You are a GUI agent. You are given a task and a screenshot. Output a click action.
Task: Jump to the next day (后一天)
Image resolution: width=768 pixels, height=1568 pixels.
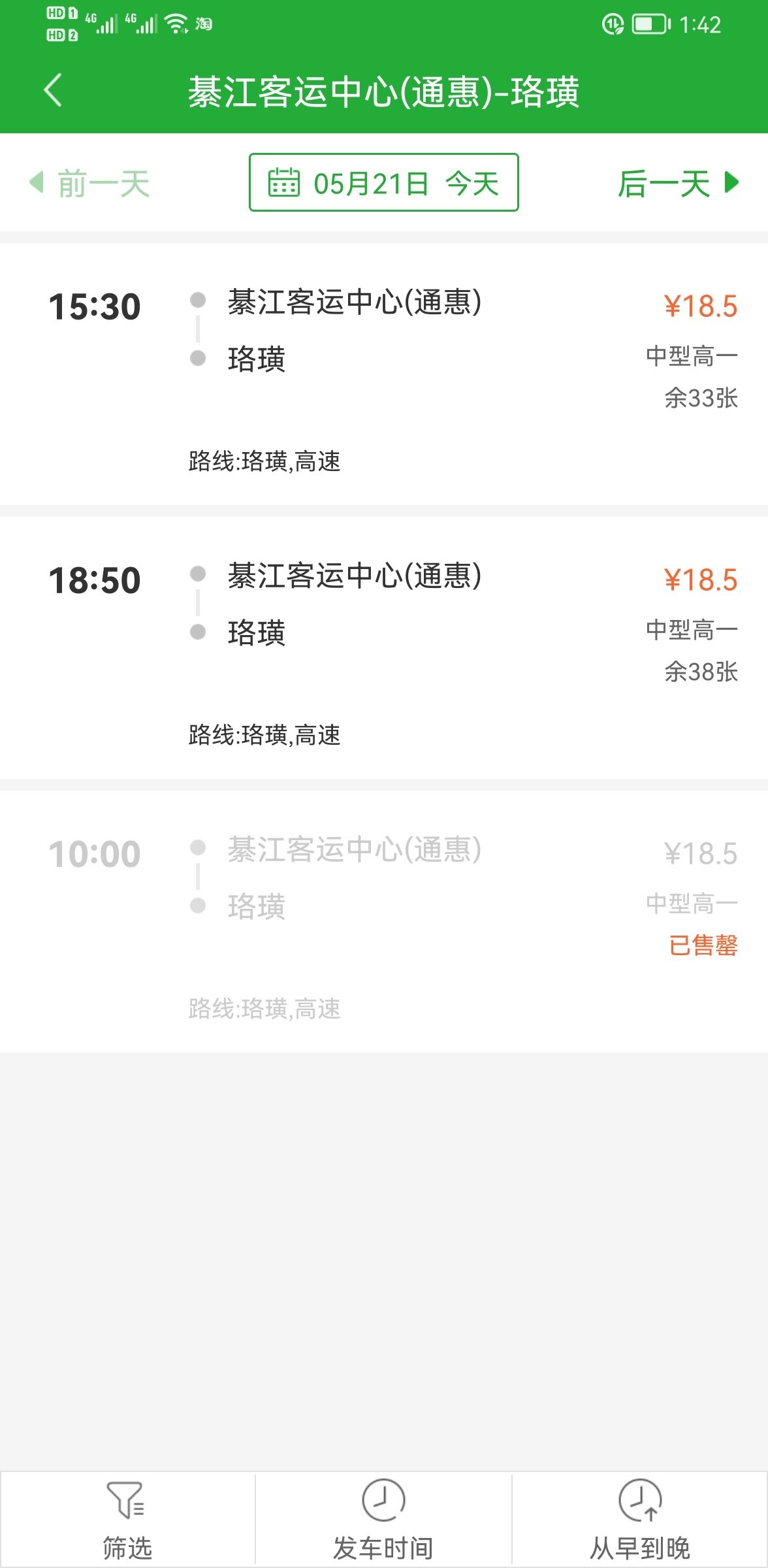tap(678, 183)
